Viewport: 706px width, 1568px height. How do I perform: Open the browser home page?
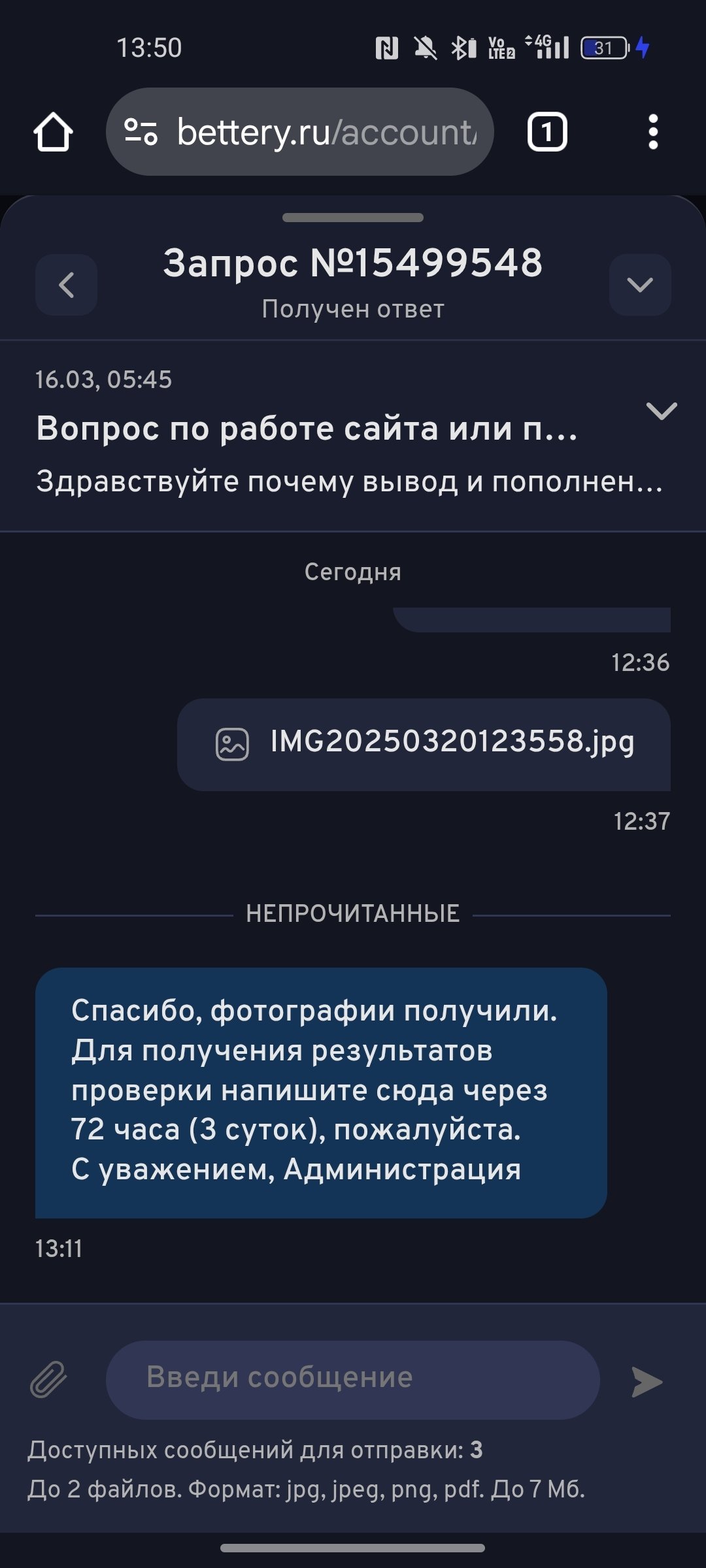tap(53, 132)
